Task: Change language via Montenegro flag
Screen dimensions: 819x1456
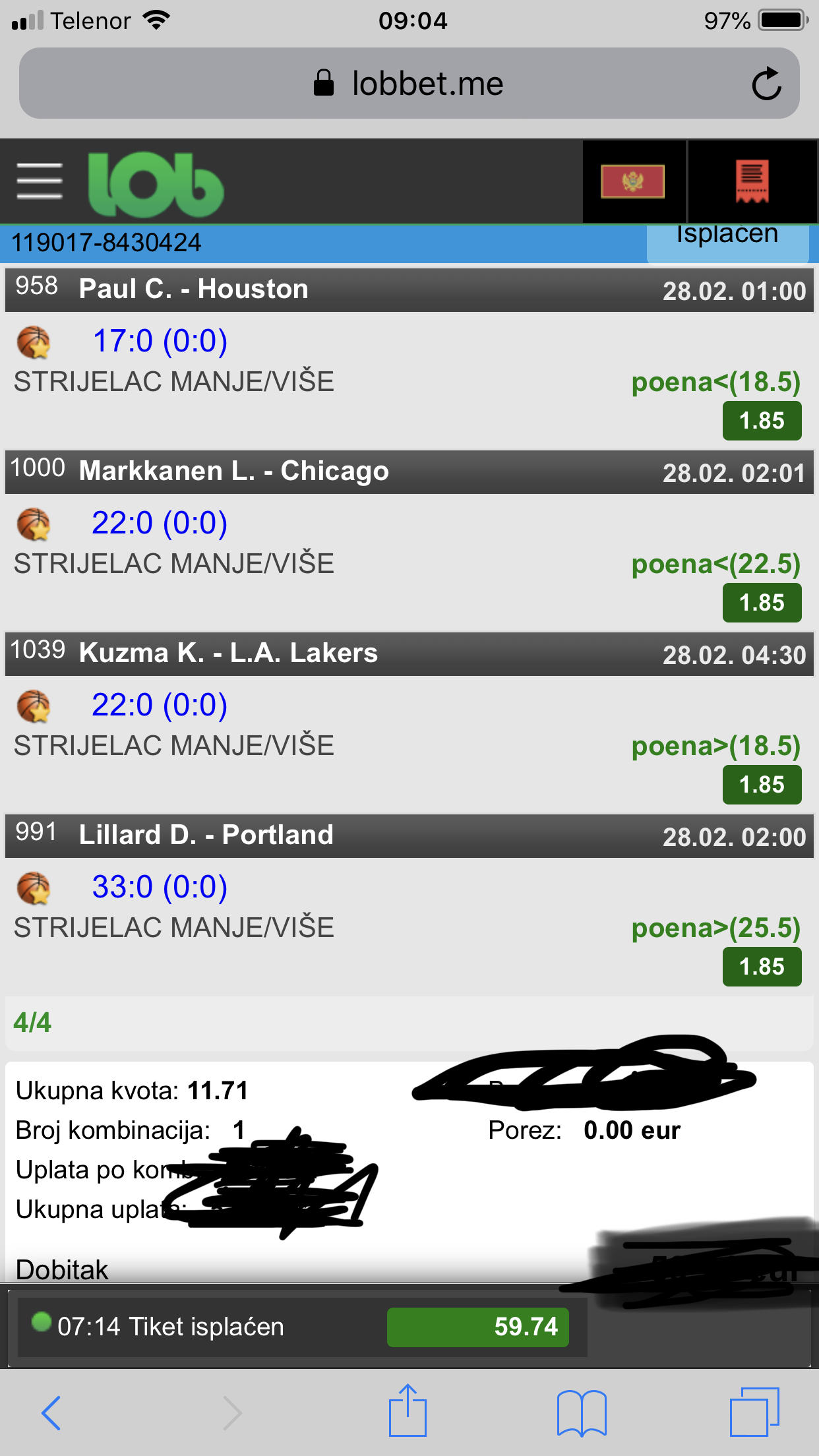Action: tap(632, 181)
